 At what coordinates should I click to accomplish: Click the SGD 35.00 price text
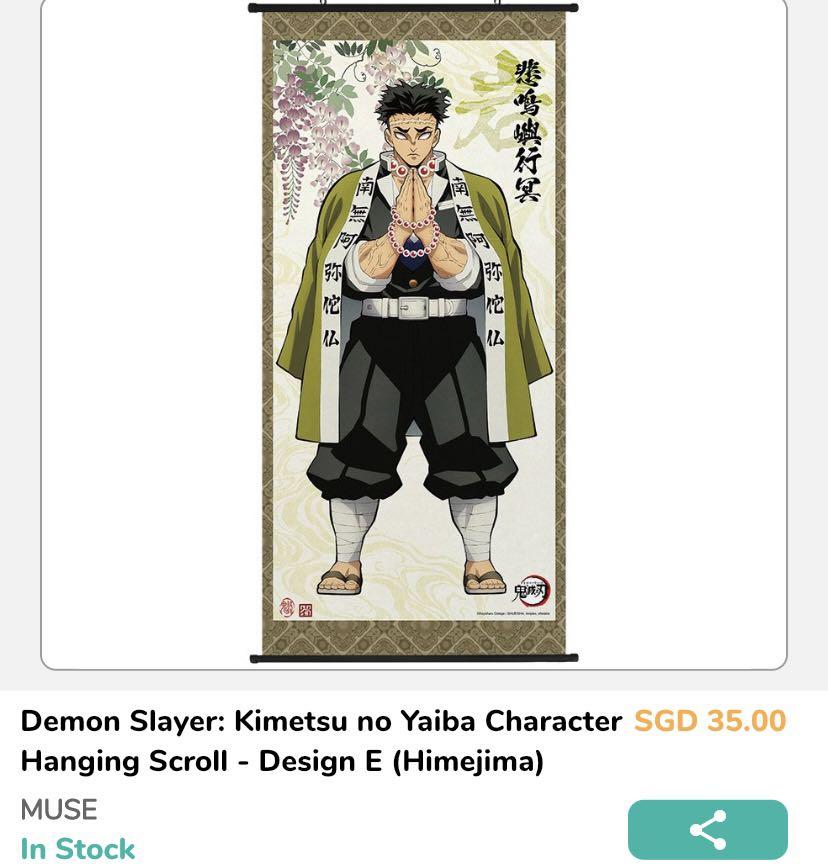710,718
